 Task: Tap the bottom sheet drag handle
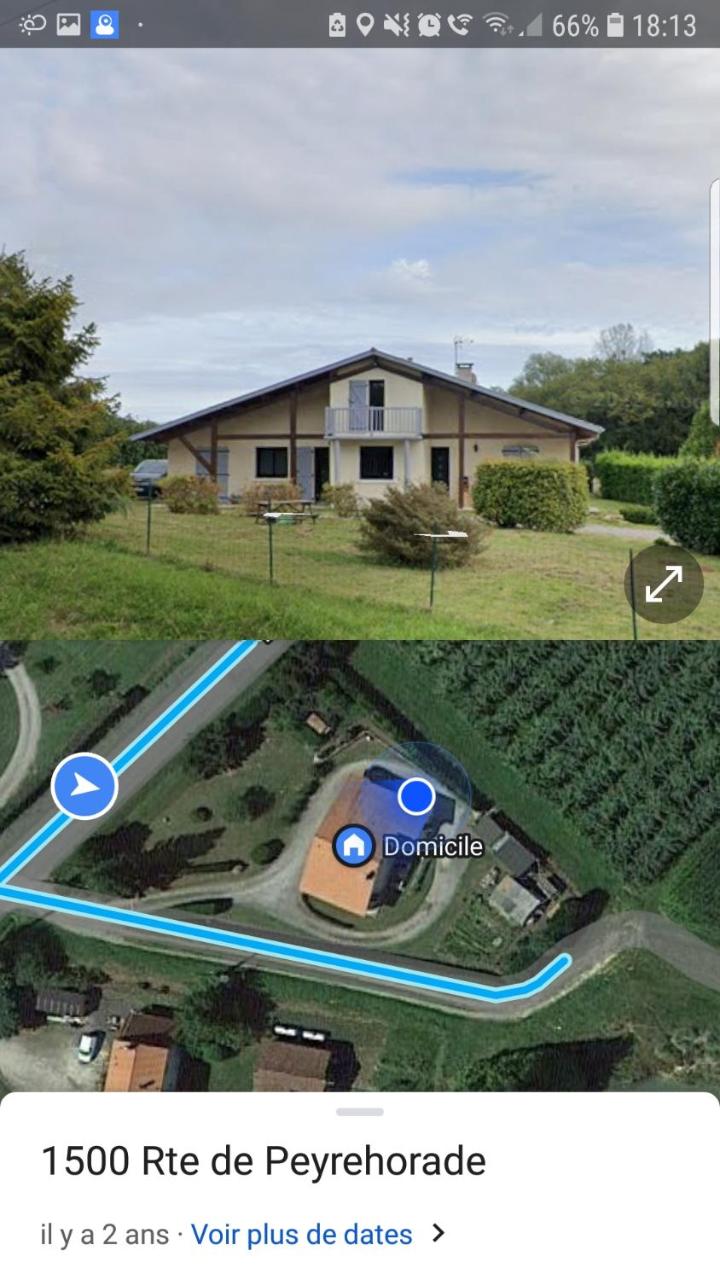pos(360,1111)
